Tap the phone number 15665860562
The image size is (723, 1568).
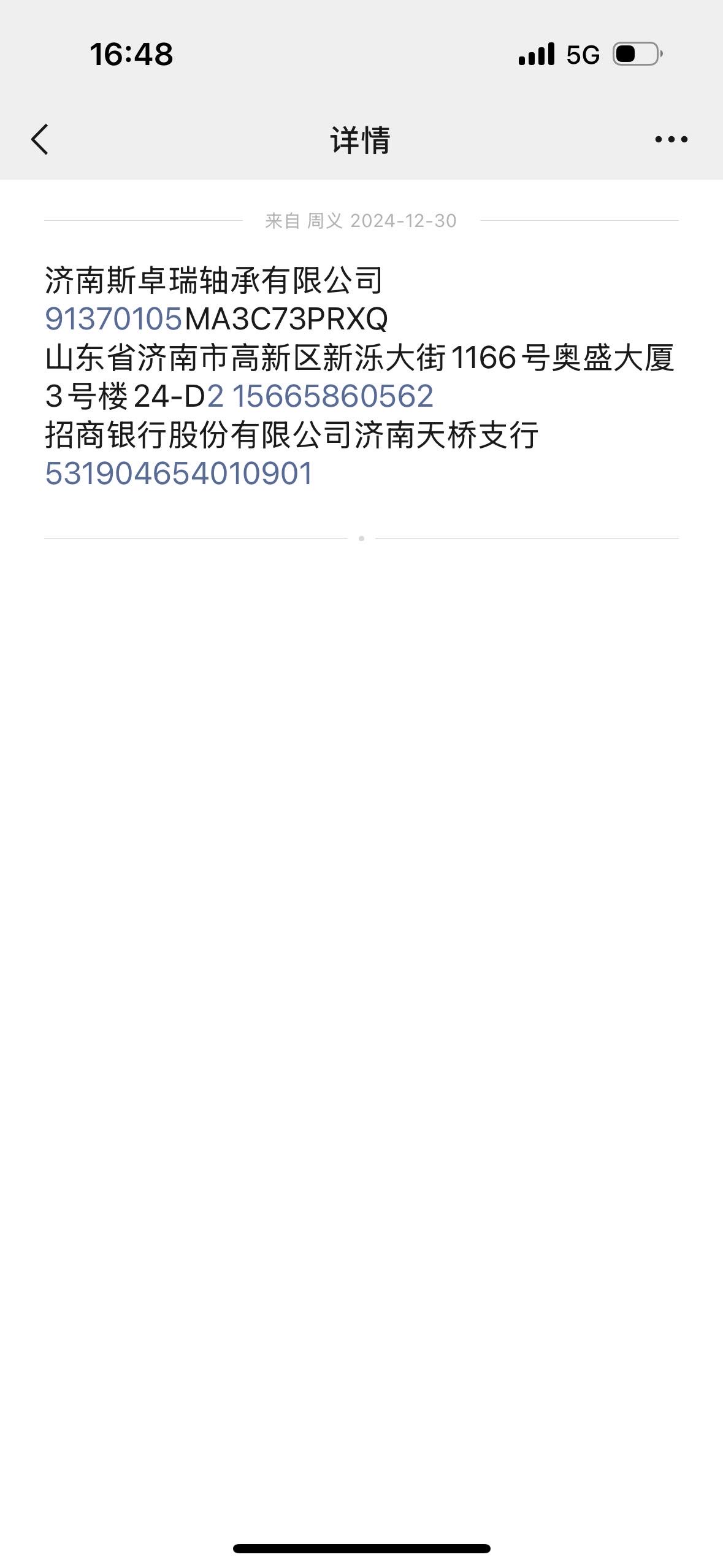pyautogui.click(x=333, y=396)
